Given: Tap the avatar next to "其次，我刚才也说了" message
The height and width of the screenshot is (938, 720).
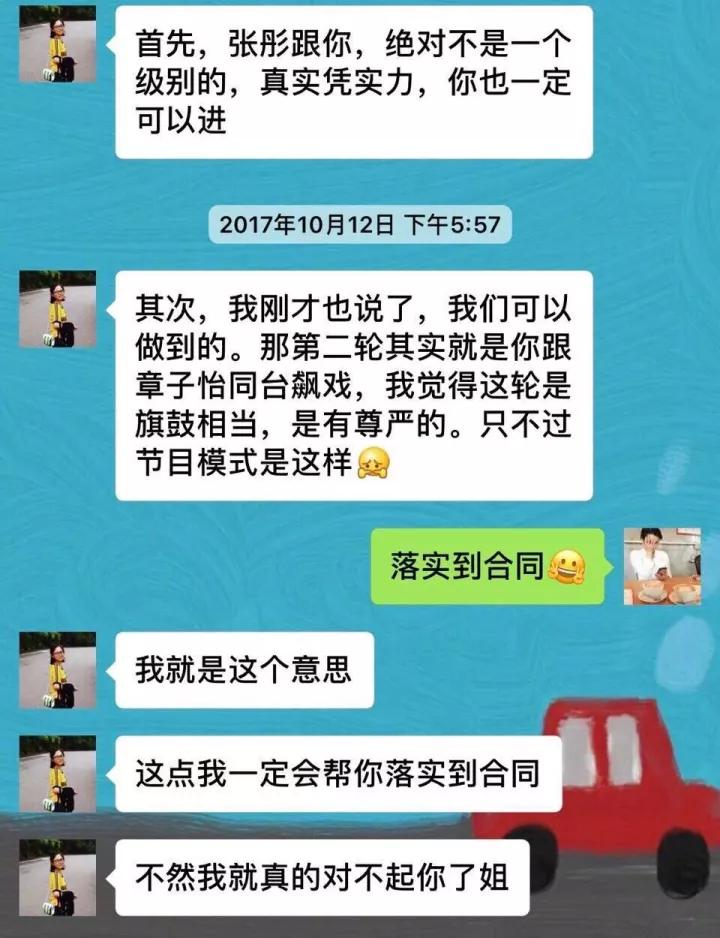Looking at the screenshot, I should point(58,309).
